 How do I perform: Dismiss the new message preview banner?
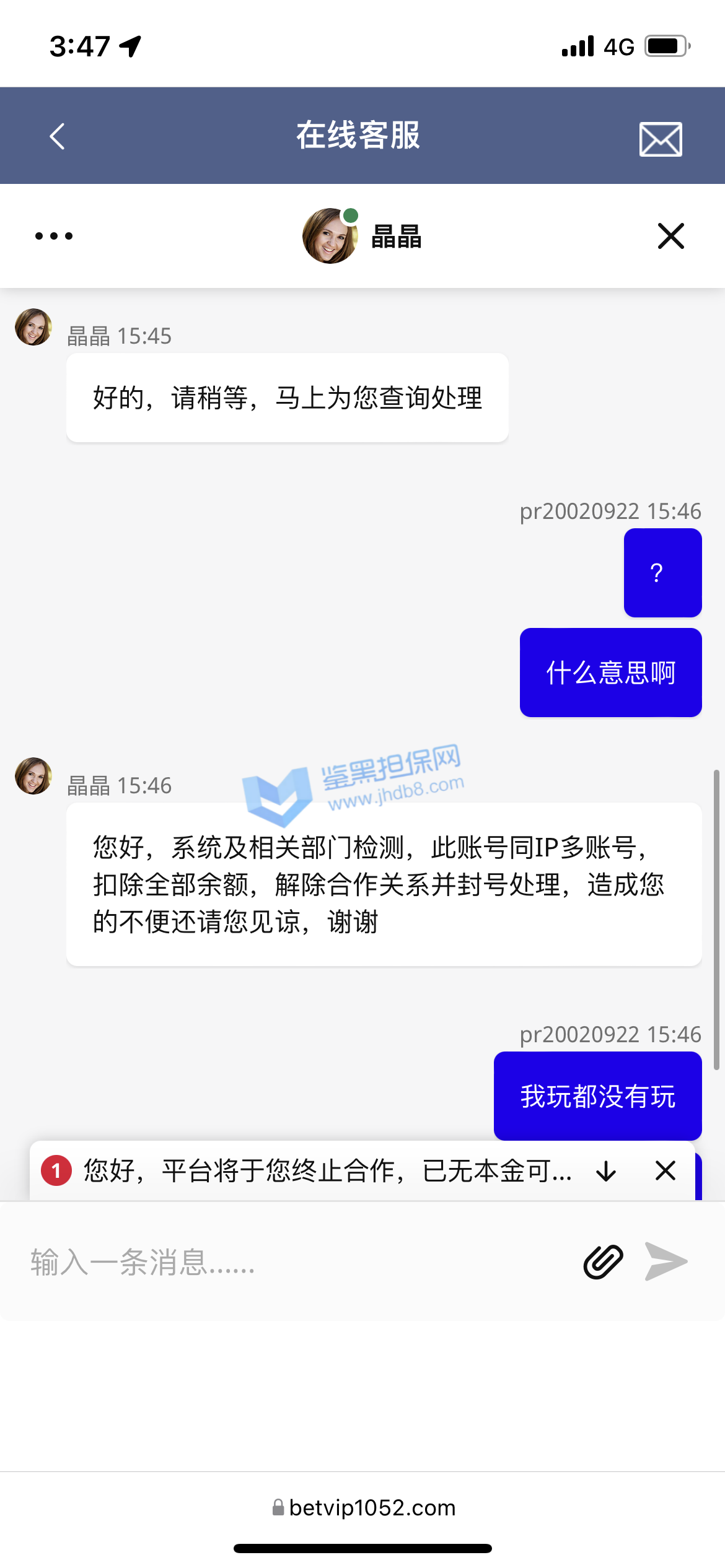(x=666, y=1171)
